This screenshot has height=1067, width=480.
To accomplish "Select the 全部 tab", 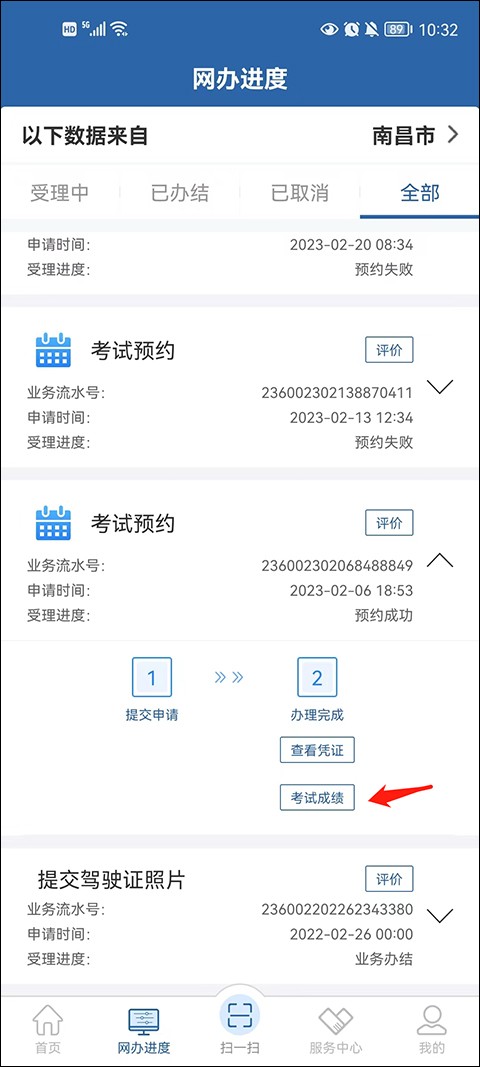I will [419, 193].
